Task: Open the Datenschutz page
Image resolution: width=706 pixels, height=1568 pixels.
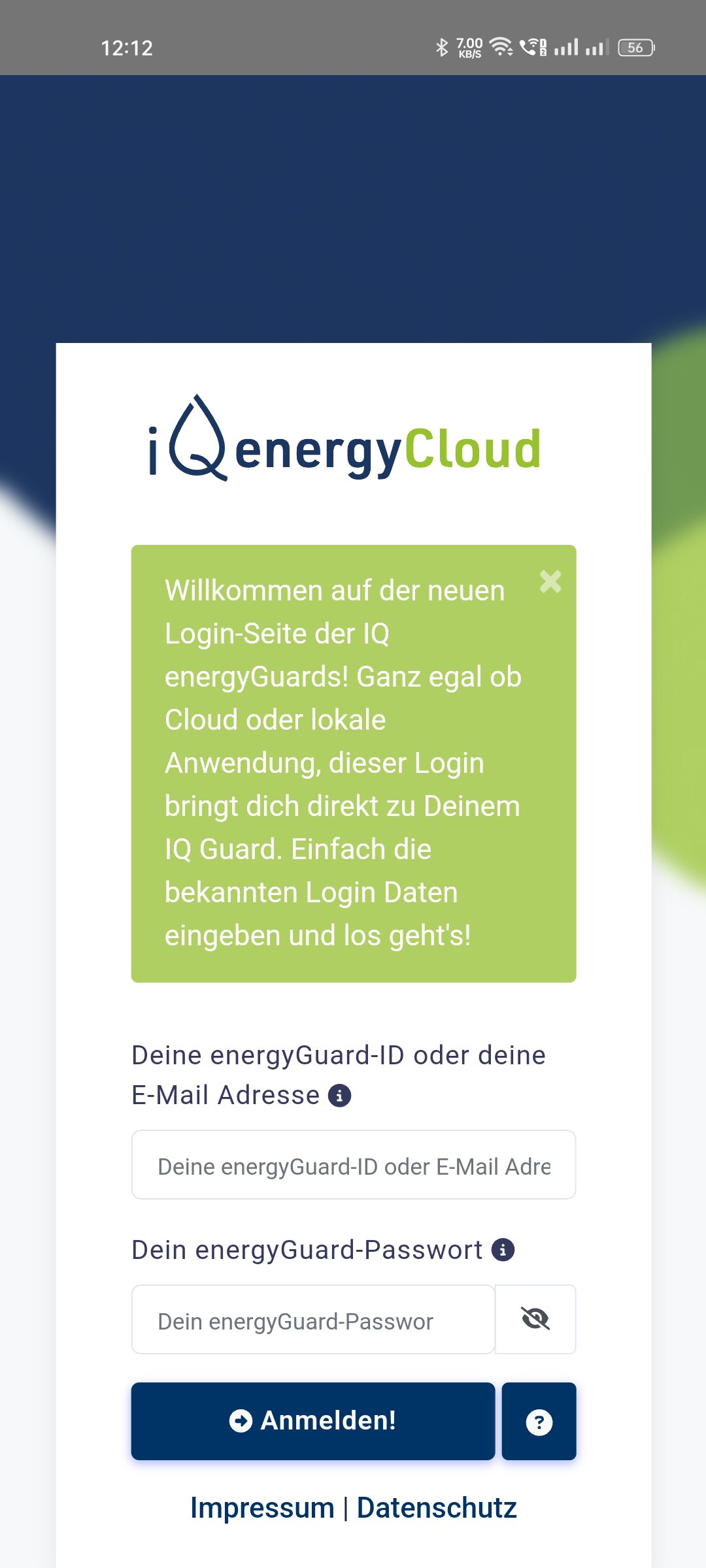Action: (x=437, y=1507)
